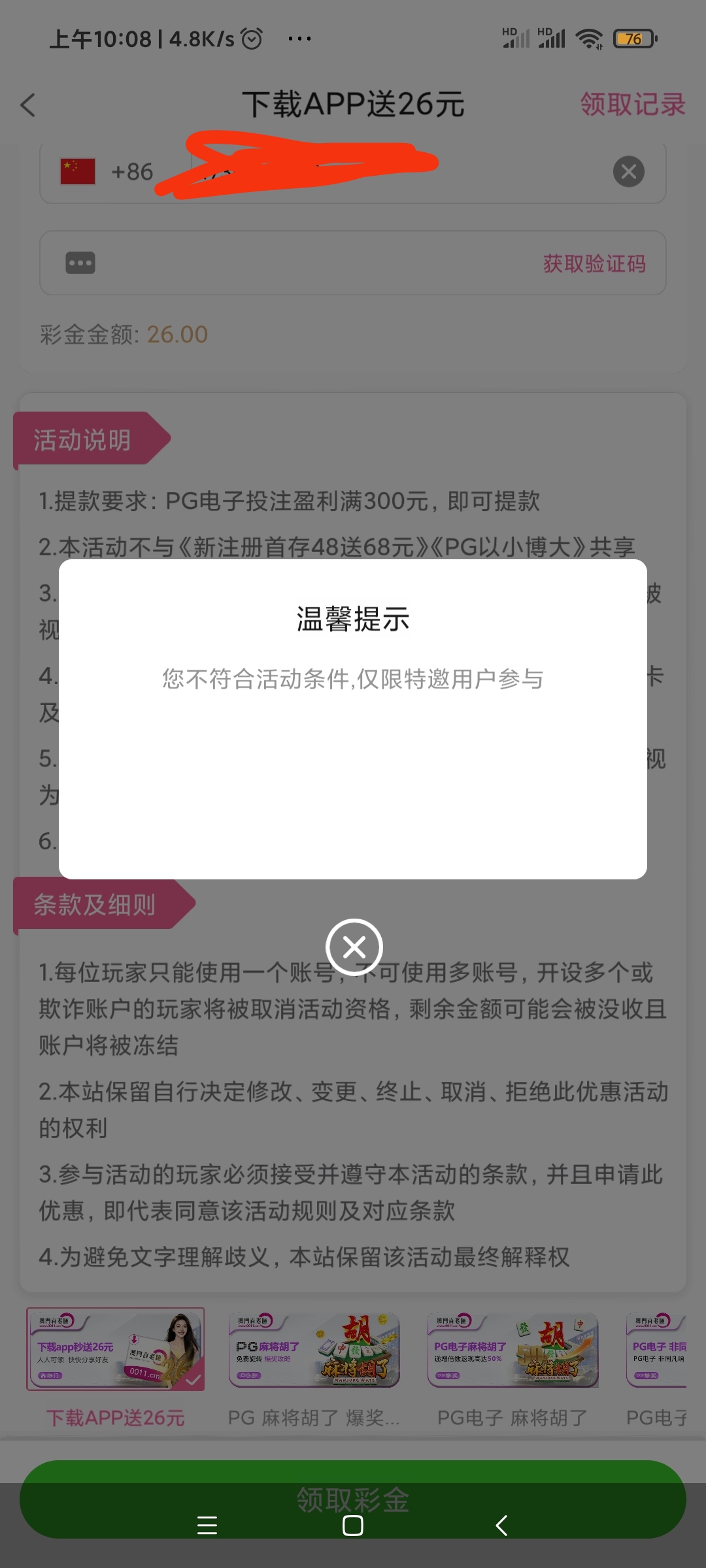706x1568 pixels.
Task: Go back using the header arrow
Action: point(28,105)
